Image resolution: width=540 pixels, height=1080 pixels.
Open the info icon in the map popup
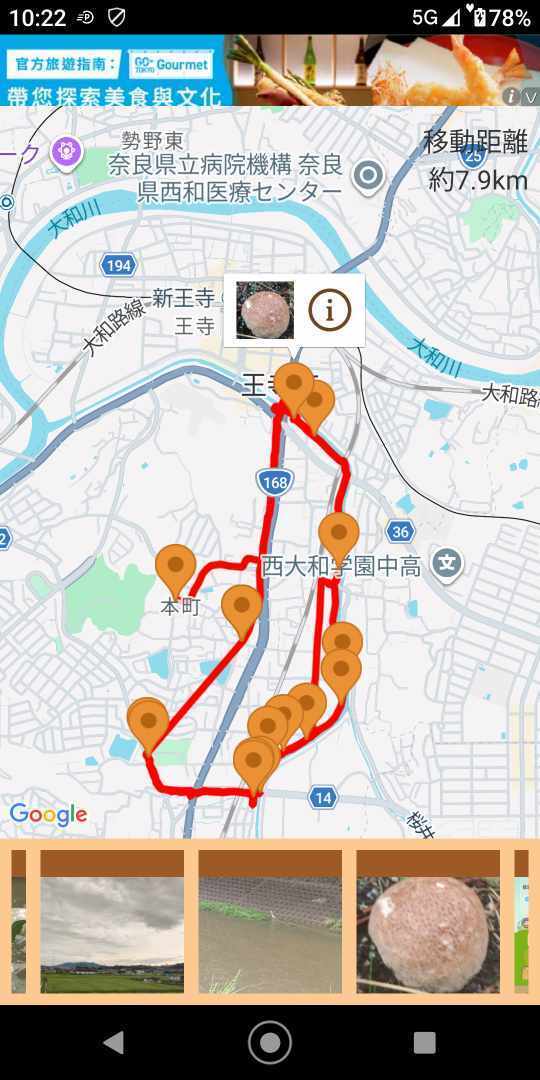pos(329,311)
